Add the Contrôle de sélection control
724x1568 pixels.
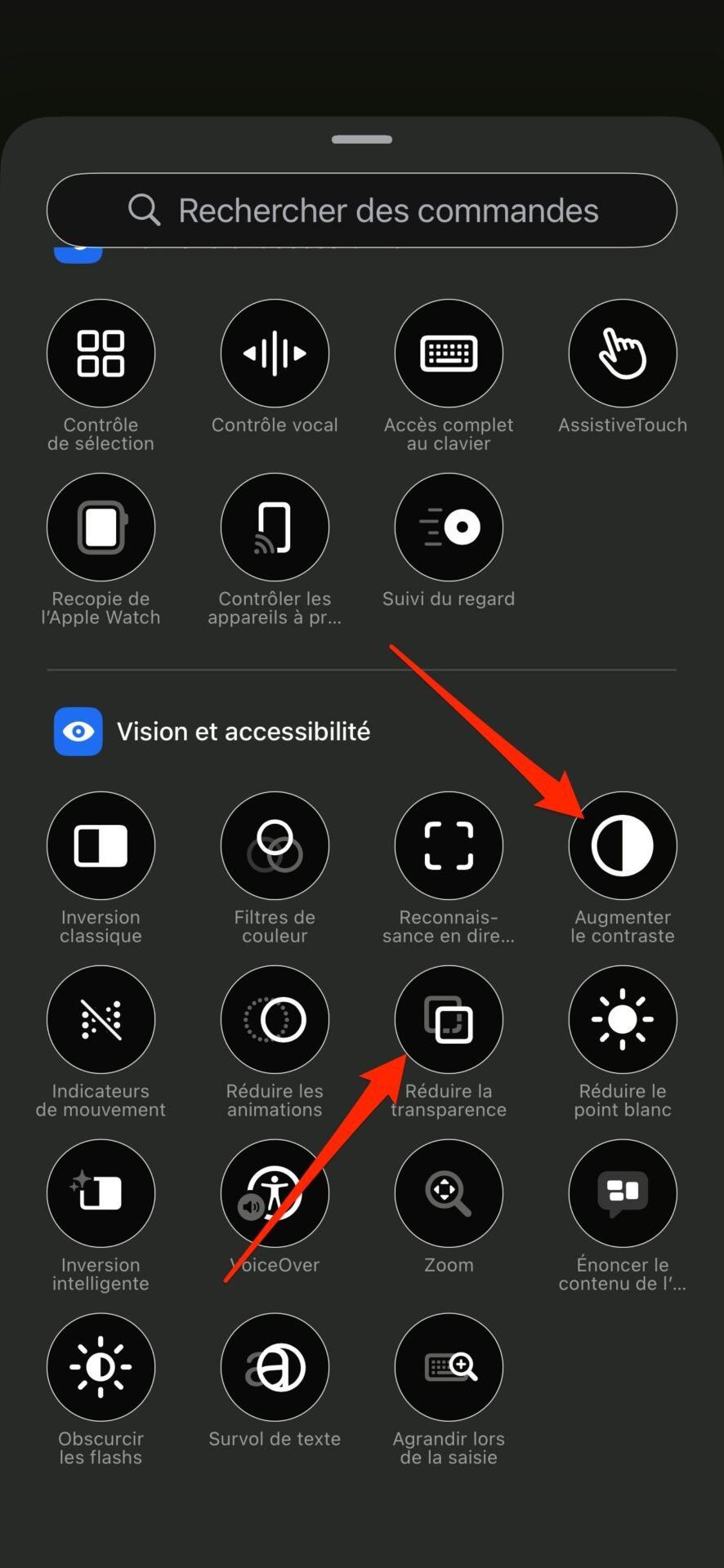[101, 354]
